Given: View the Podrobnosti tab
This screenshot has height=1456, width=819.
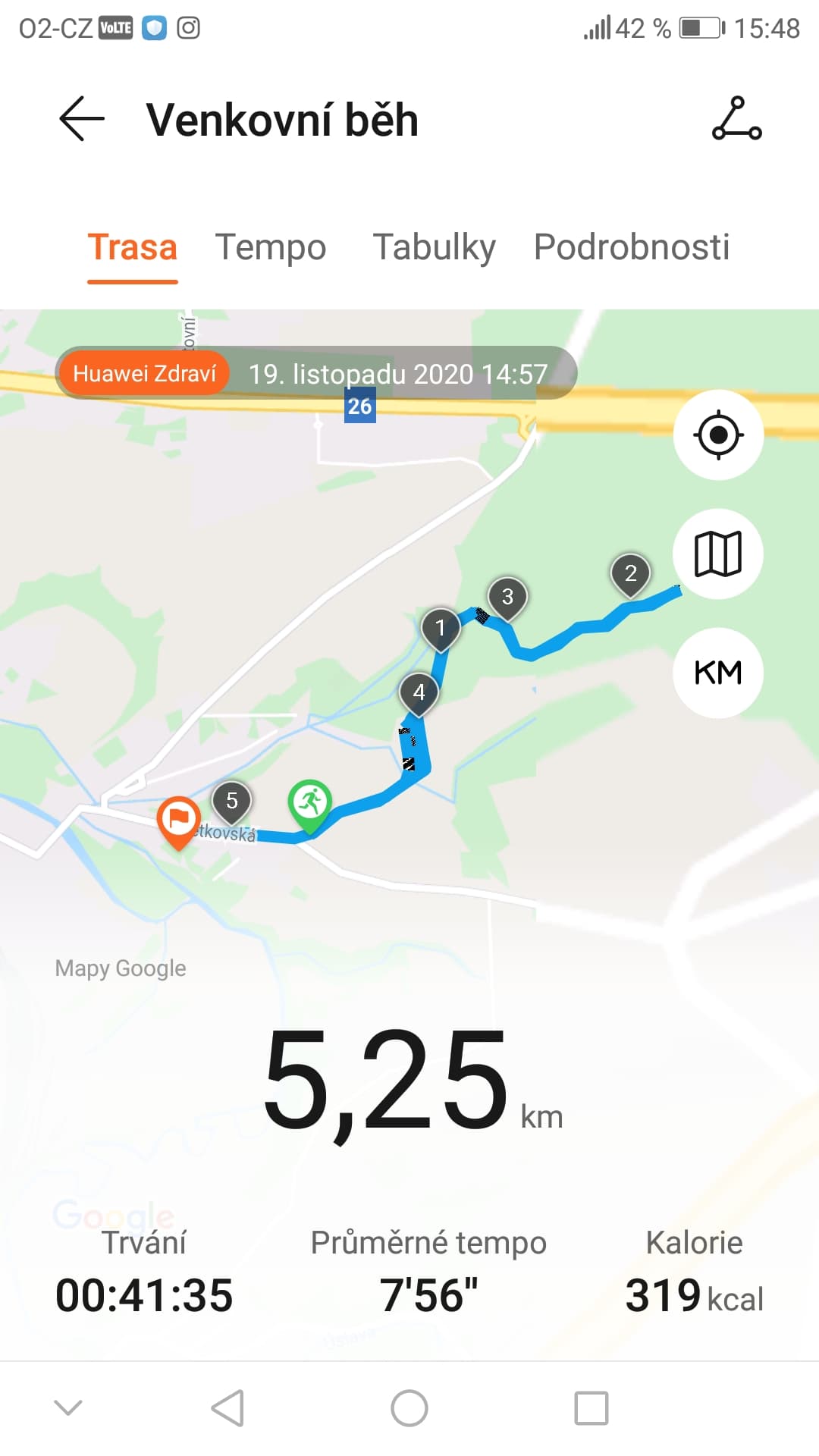Looking at the screenshot, I should click(x=632, y=247).
